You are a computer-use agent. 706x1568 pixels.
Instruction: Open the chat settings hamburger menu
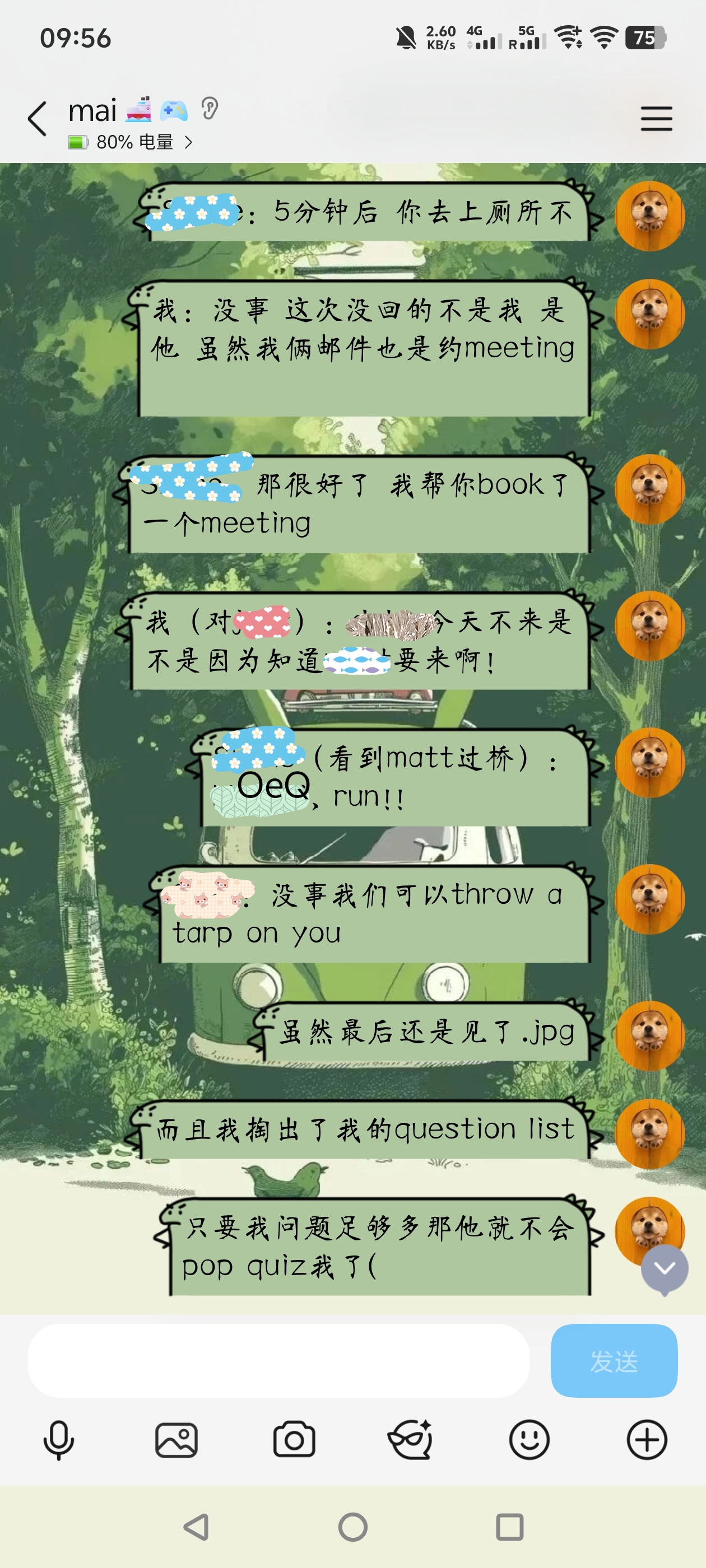tap(656, 118)
